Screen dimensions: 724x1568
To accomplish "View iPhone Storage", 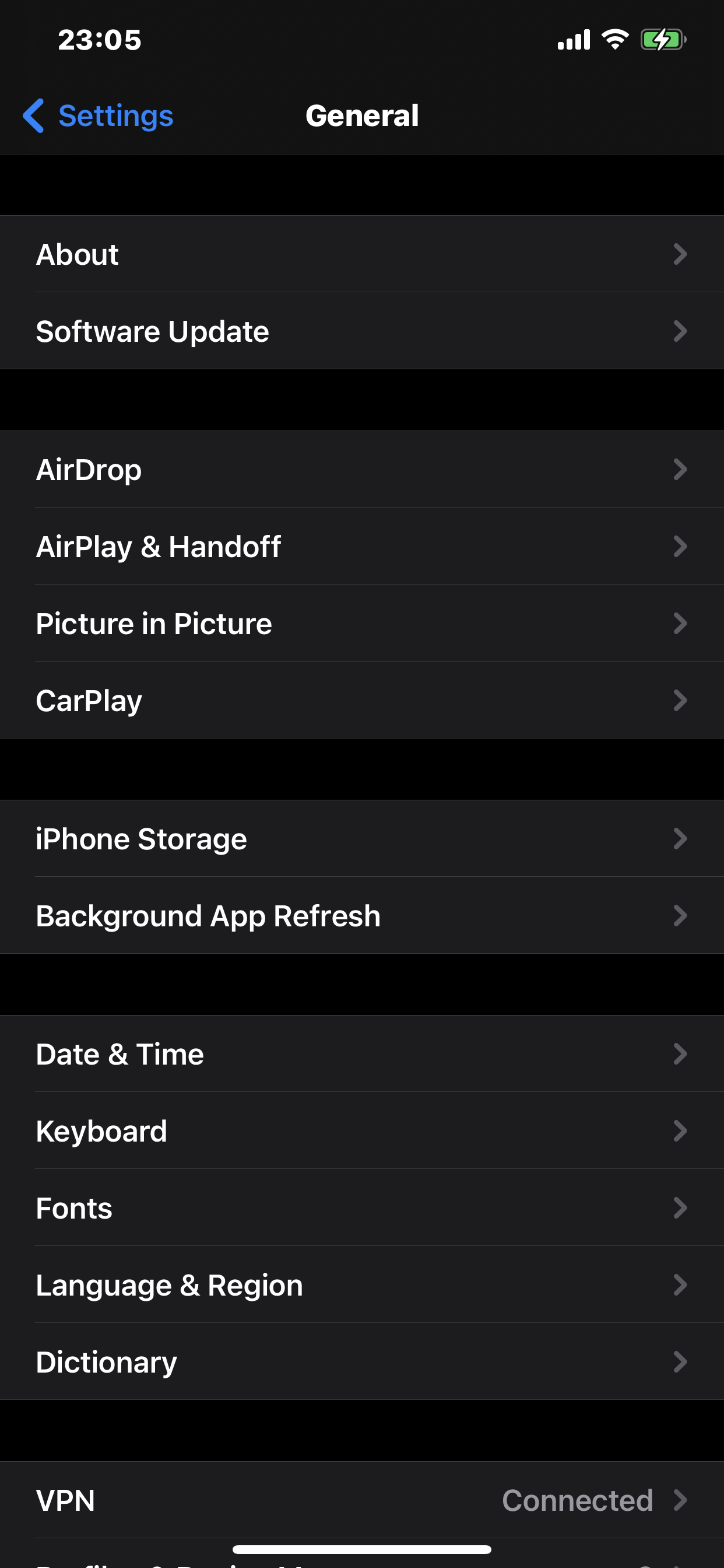I will [x=362, y=839].
